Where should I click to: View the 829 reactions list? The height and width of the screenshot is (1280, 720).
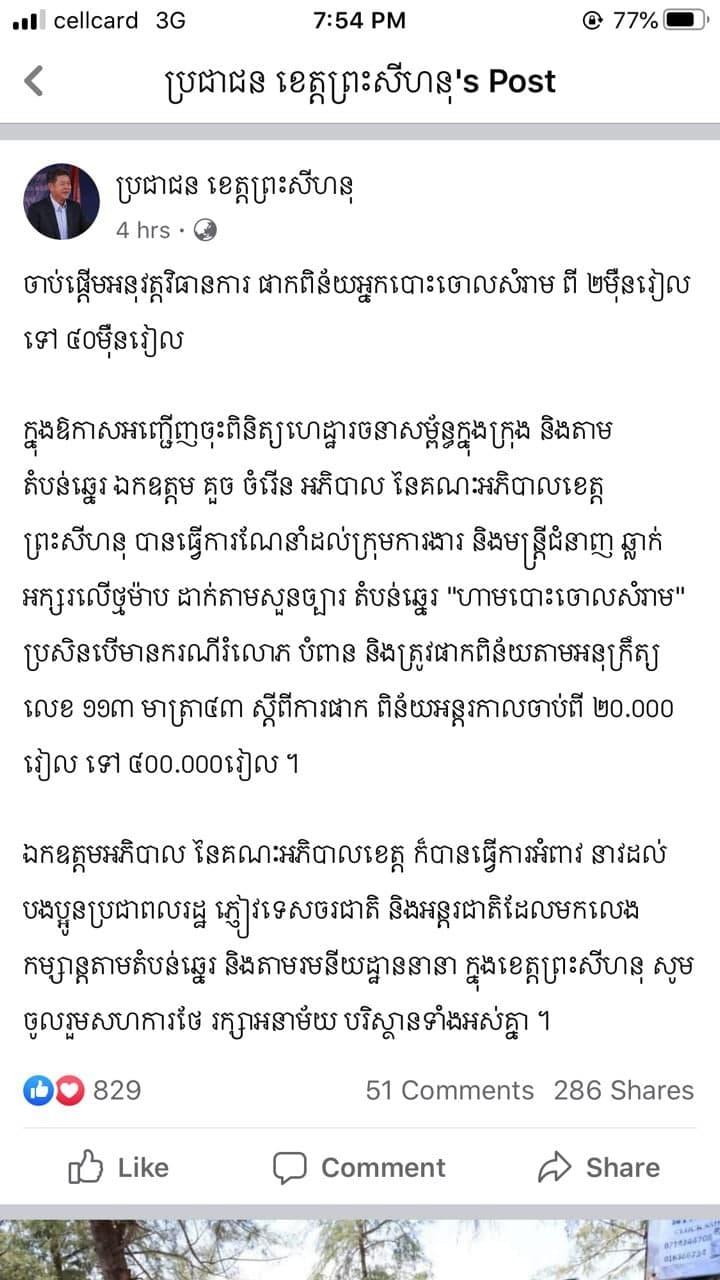click(82, 1090)
